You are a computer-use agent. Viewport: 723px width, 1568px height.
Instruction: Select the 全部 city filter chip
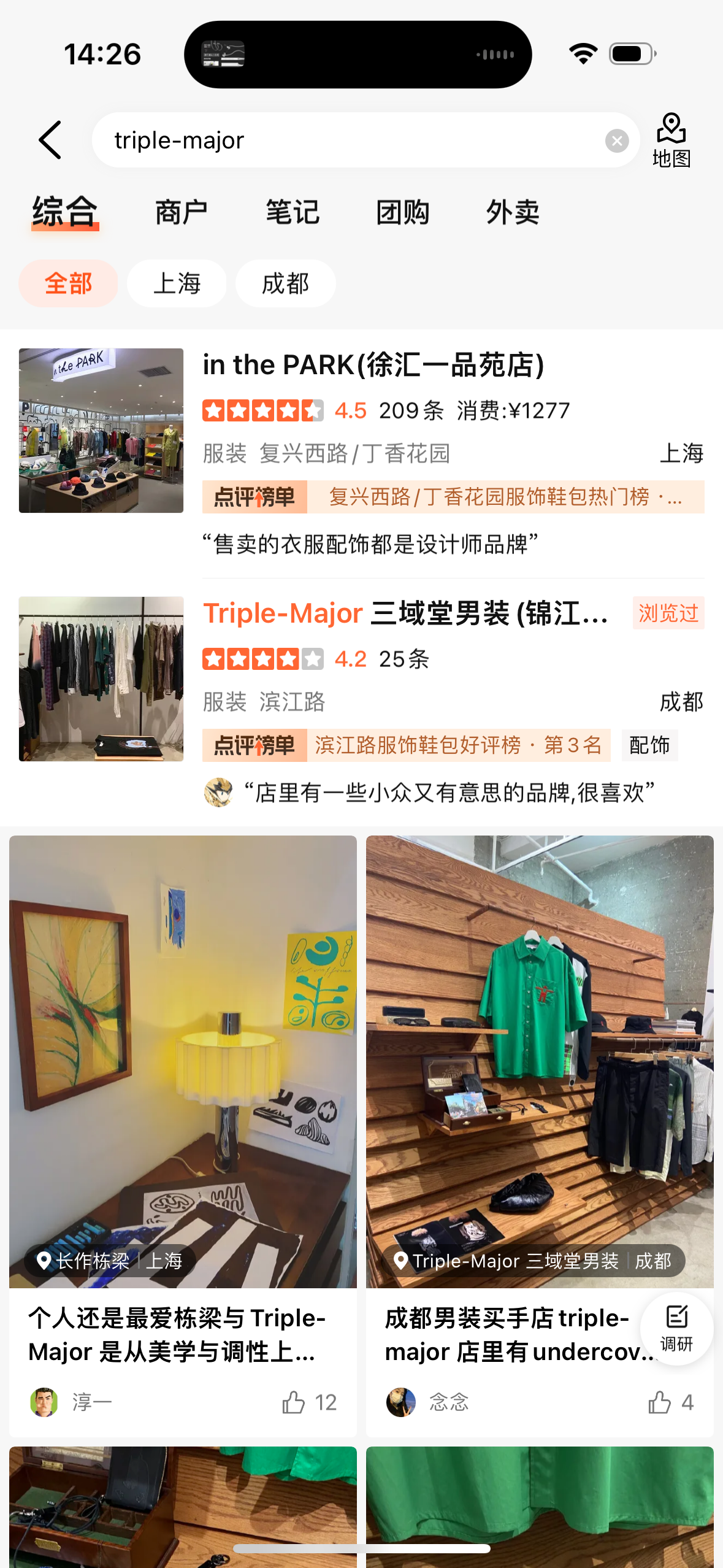click(x=68, y=283)
